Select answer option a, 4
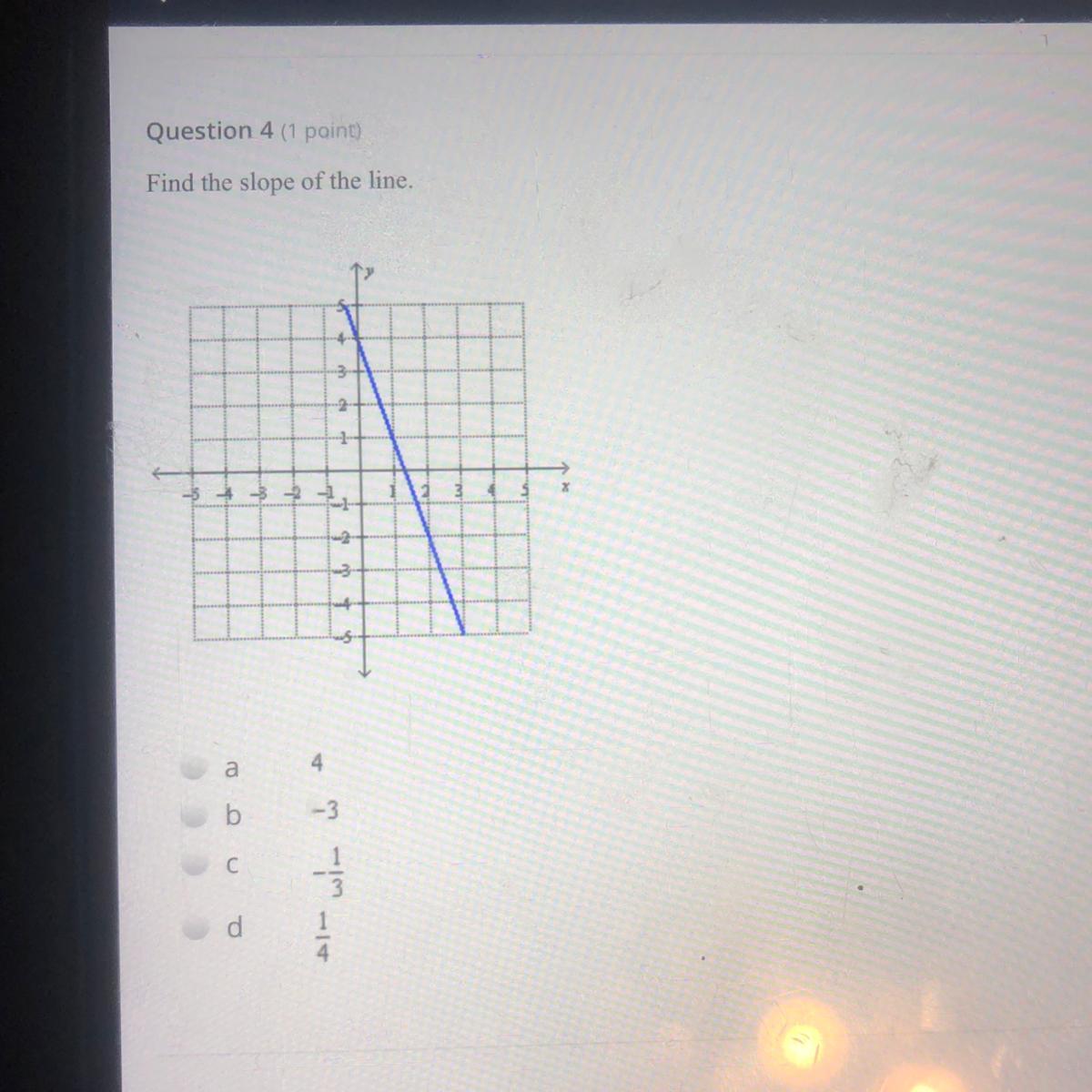 [x=192, y=769]
